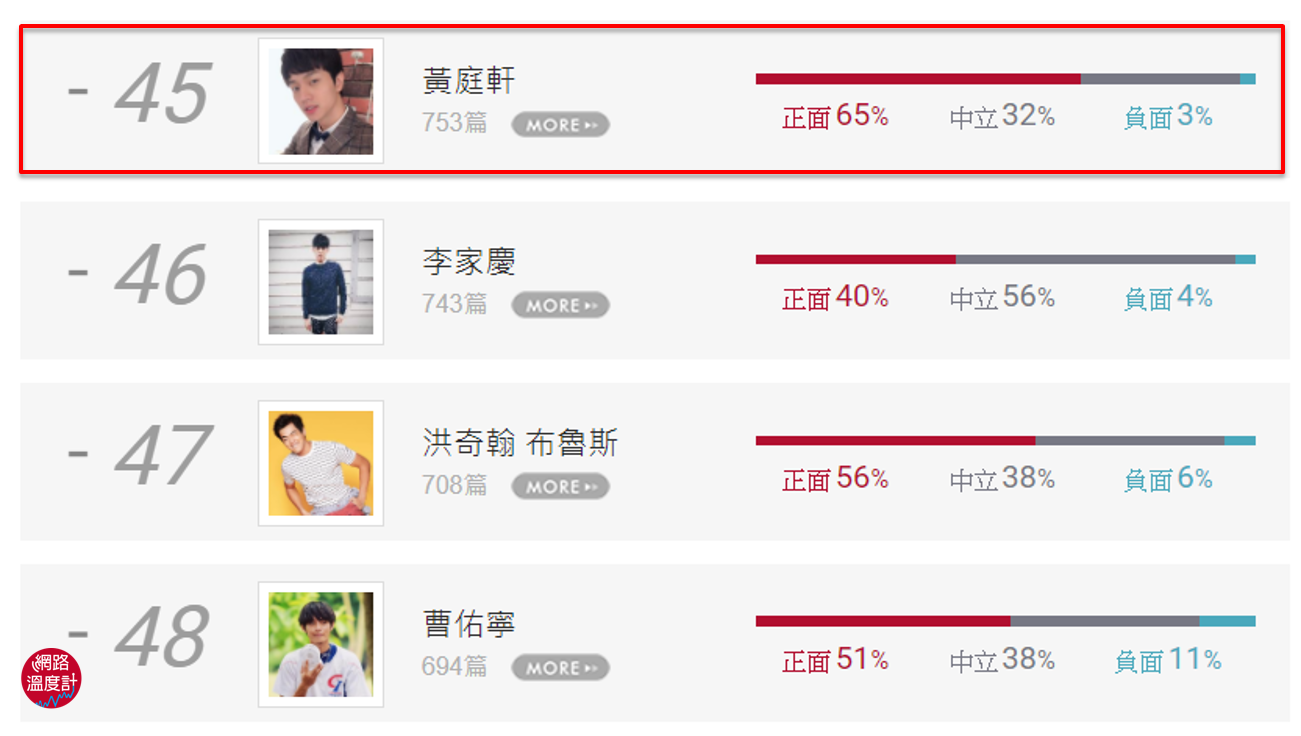The height and width of the screenshot is (736, 1301).
Task: Open MORE for 曹佑寧
Action: click(560, 668)
